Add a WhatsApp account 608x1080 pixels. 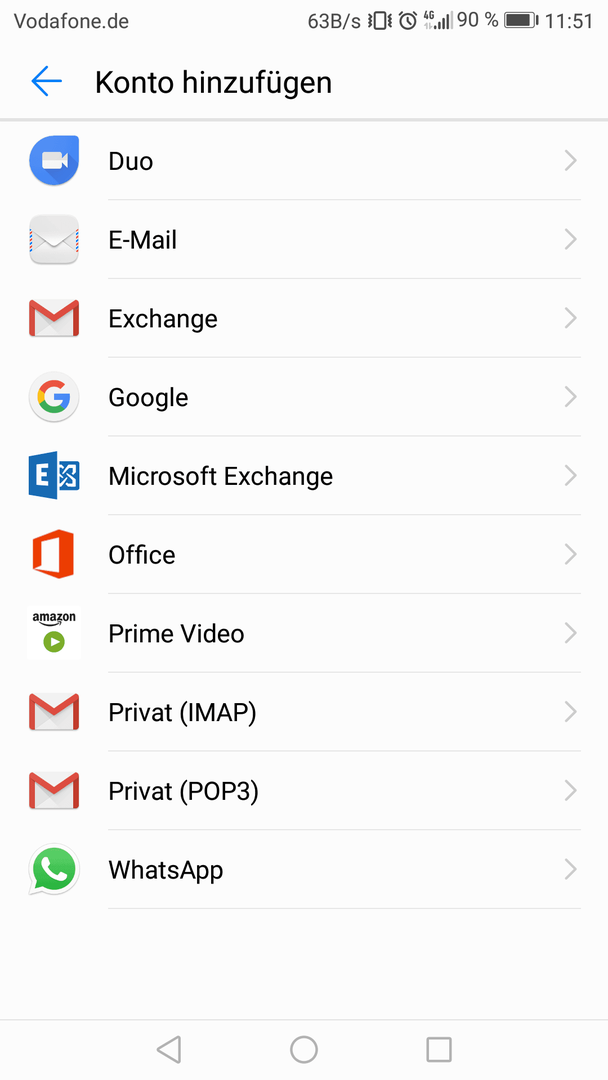(x=304, y=869)
